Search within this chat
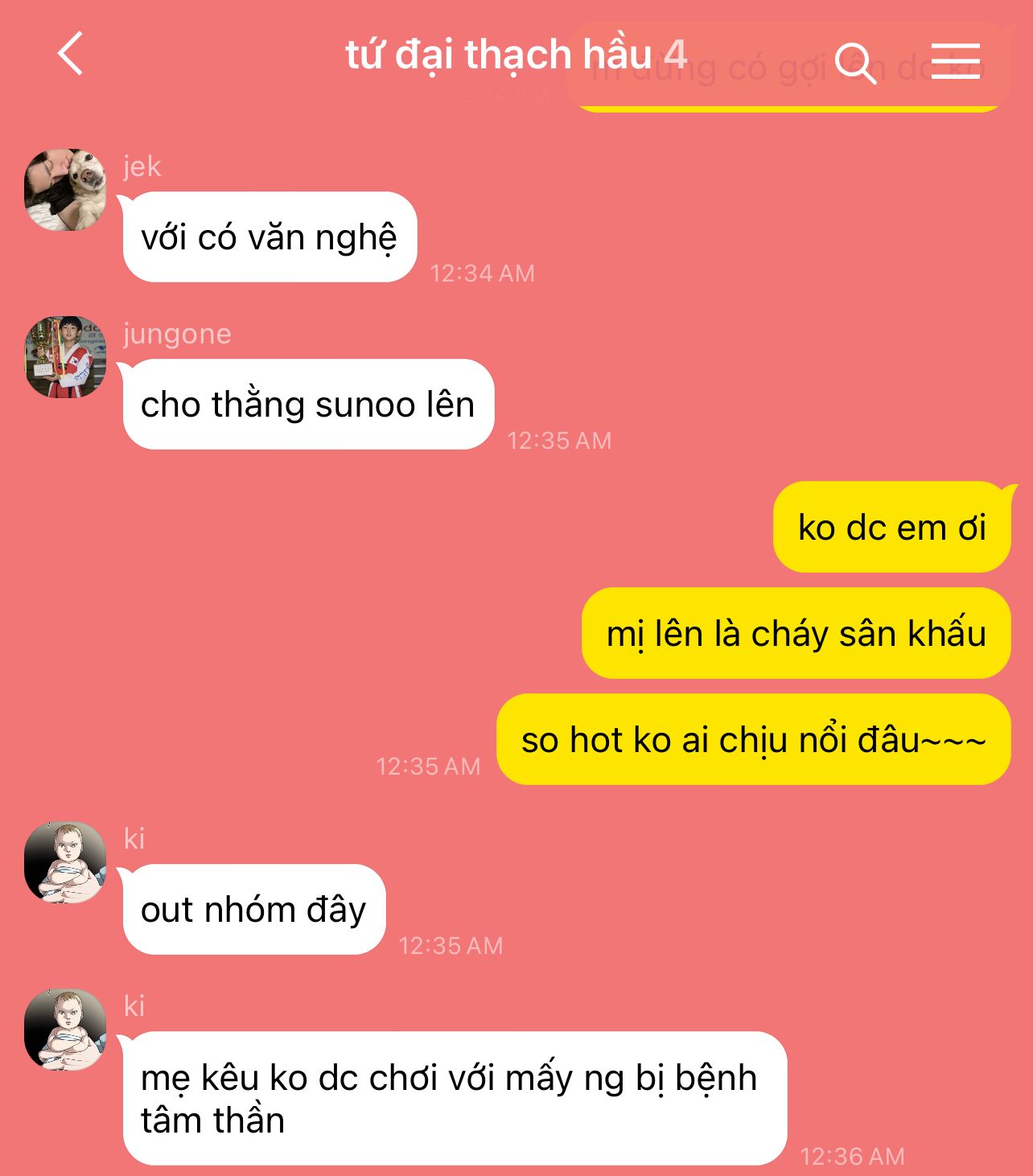Screen dimensions: 1033x1176 [854, 62]
